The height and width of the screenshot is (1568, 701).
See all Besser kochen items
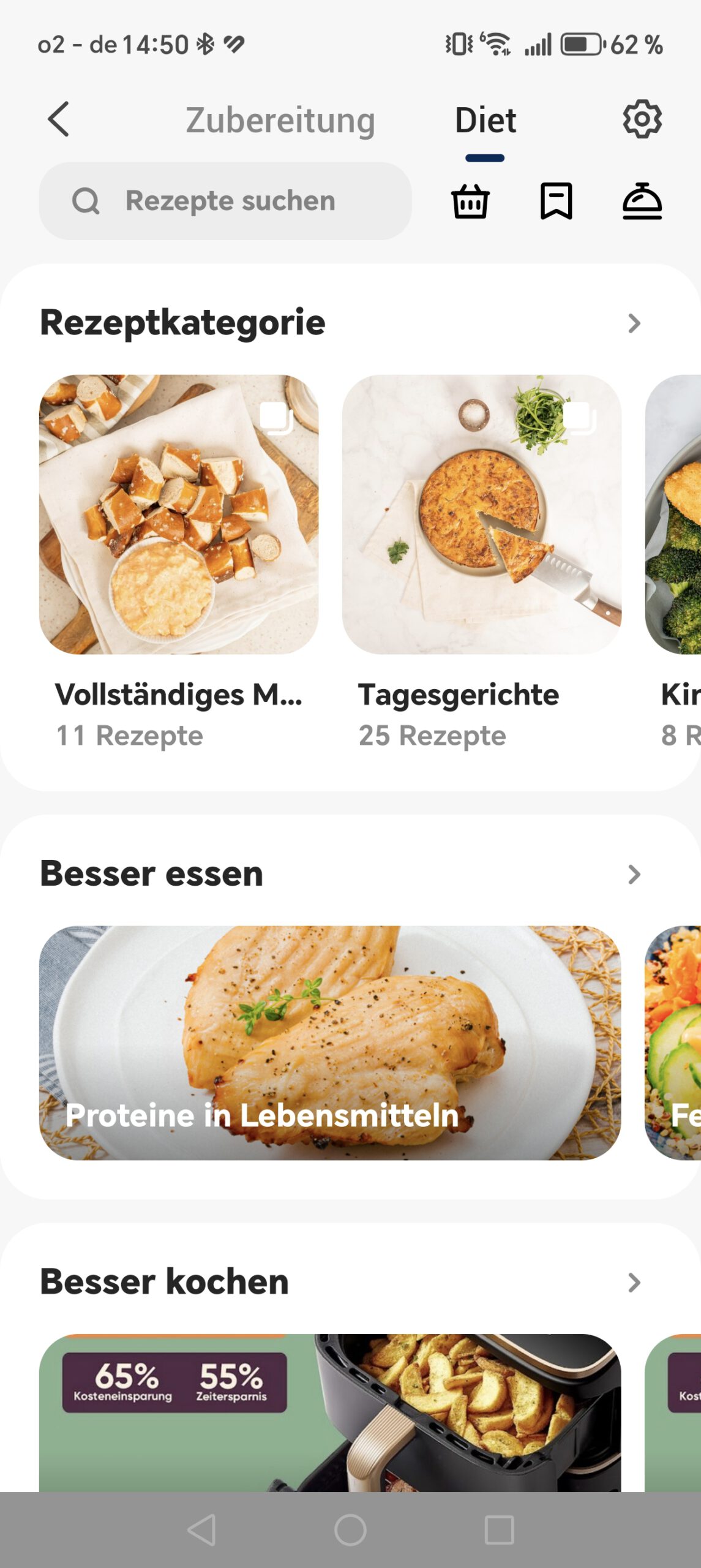[634, 1282]
